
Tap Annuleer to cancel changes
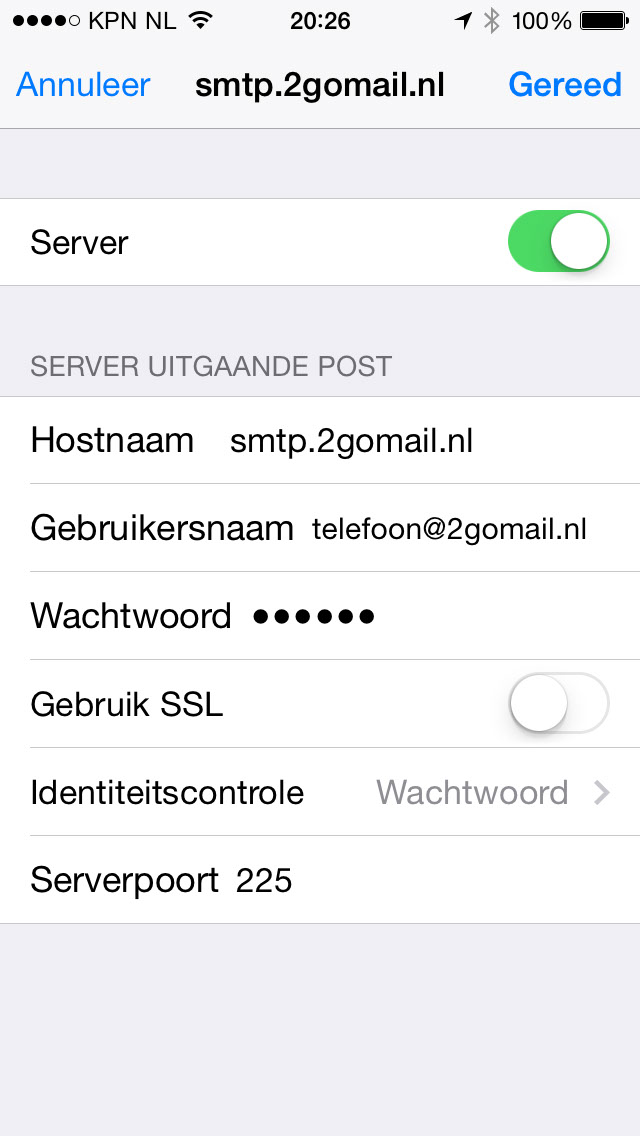[x=83, y=85]
